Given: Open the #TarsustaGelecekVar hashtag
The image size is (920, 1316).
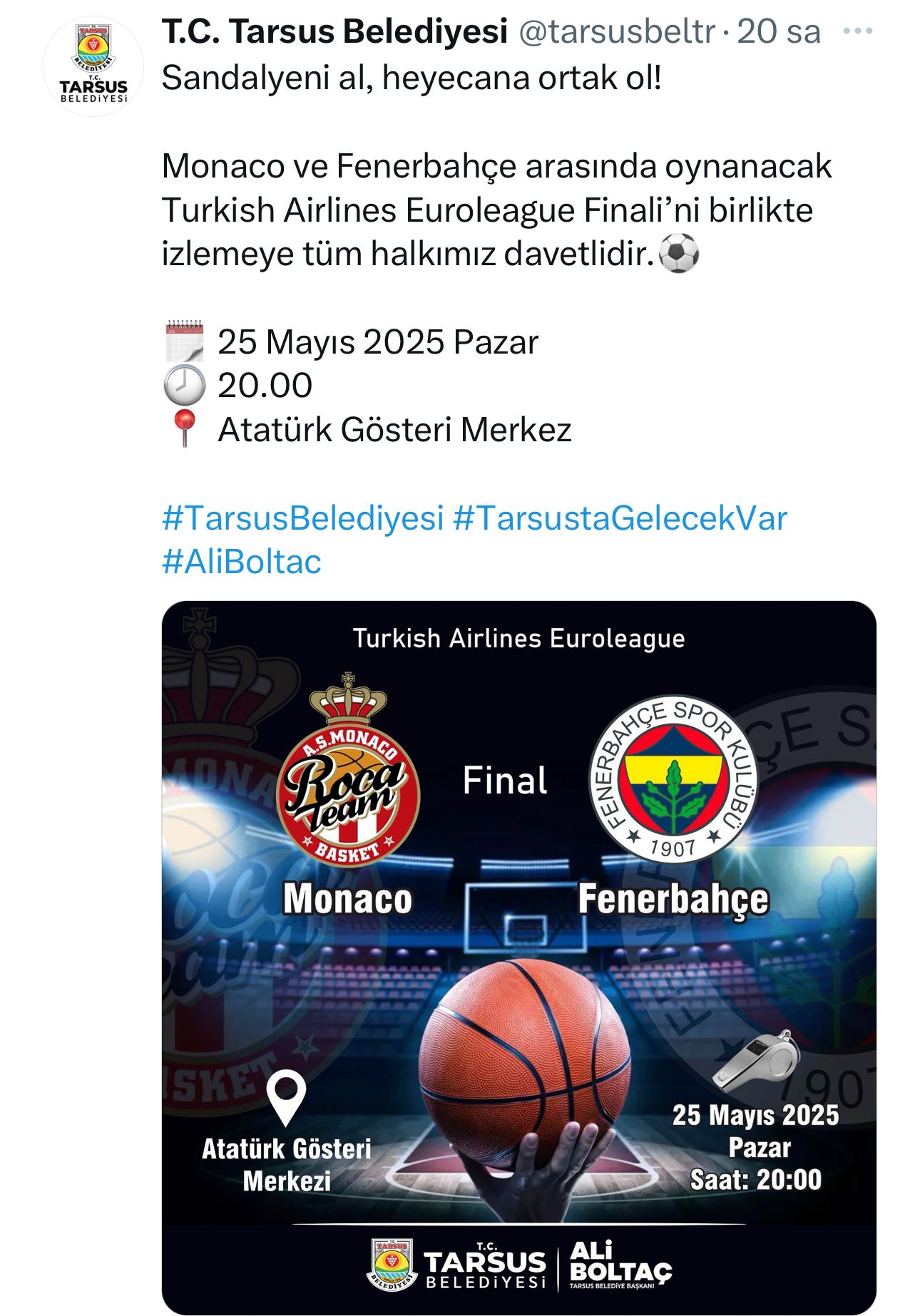Looking at the screenshot, I should coord(619,518).
